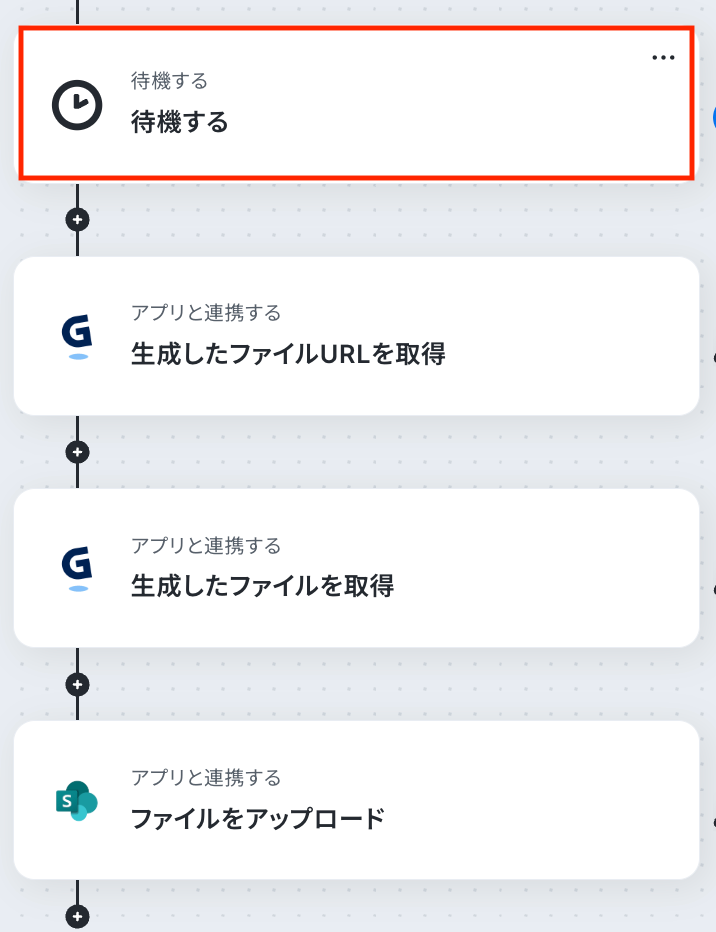Open the ファイルをアップロード step
The image size is (716, 932).
(x=355, y=800)
